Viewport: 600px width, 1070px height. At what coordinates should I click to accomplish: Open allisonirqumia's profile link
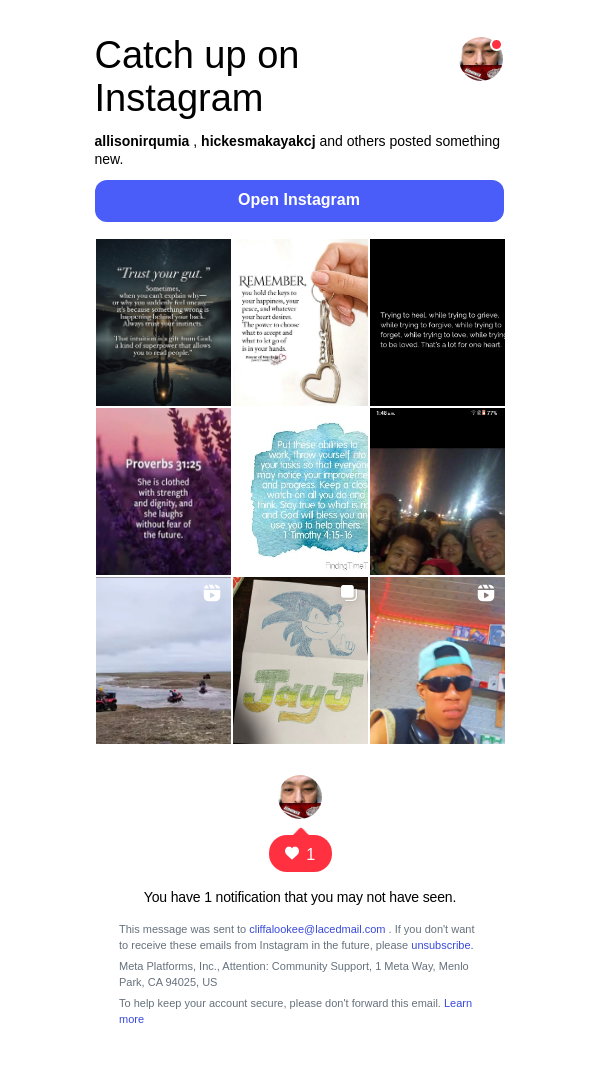(142, 141)
